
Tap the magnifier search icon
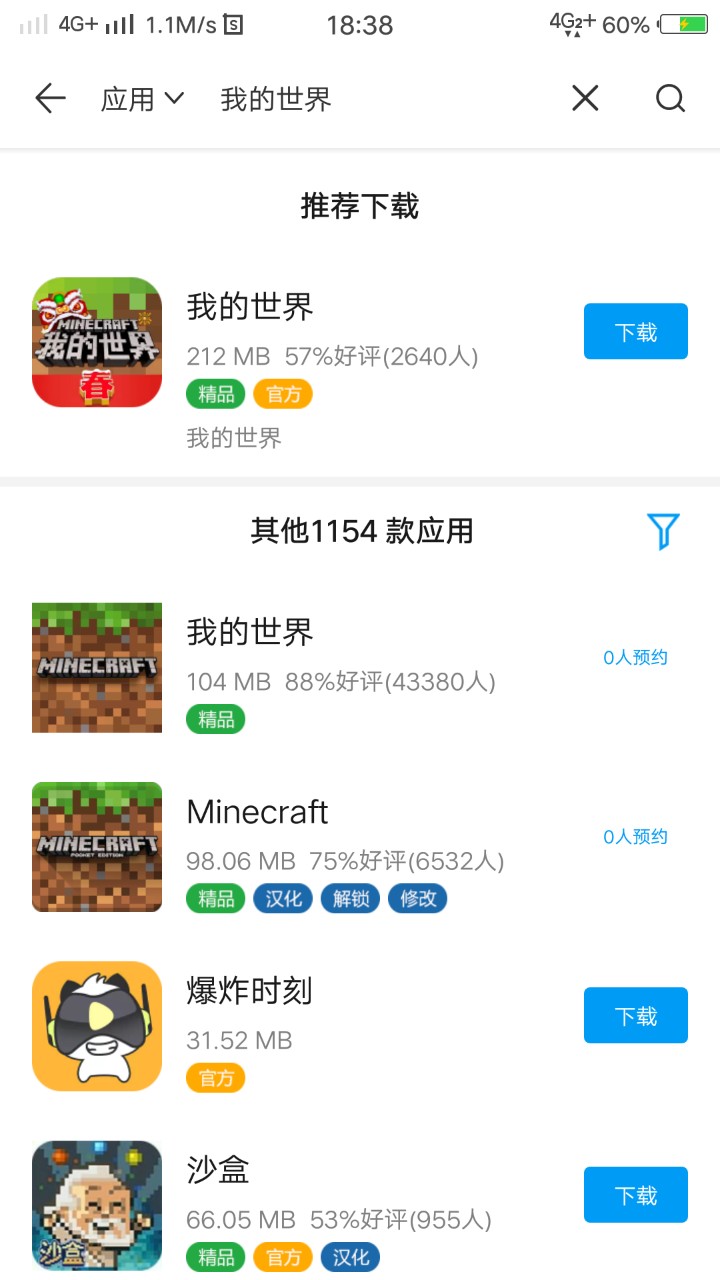click(670, 98)
